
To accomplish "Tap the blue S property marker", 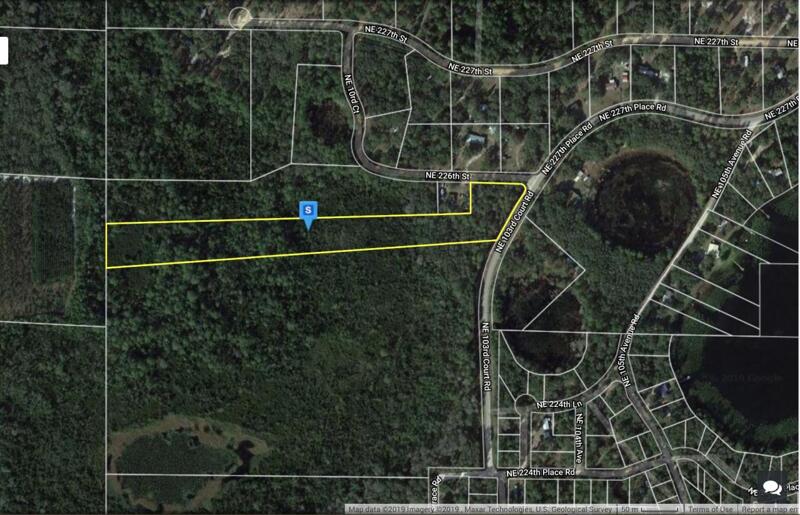I will (308, 212).
